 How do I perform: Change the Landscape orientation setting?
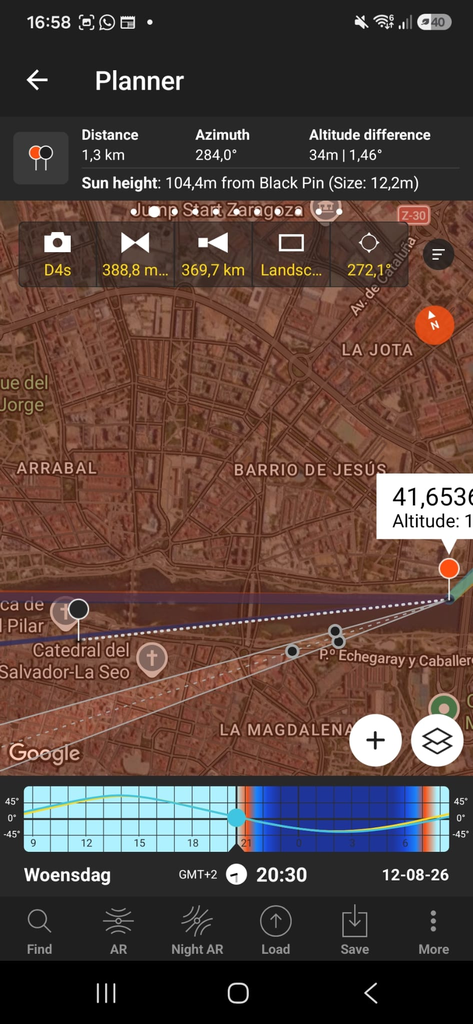[x=291, y=255]
